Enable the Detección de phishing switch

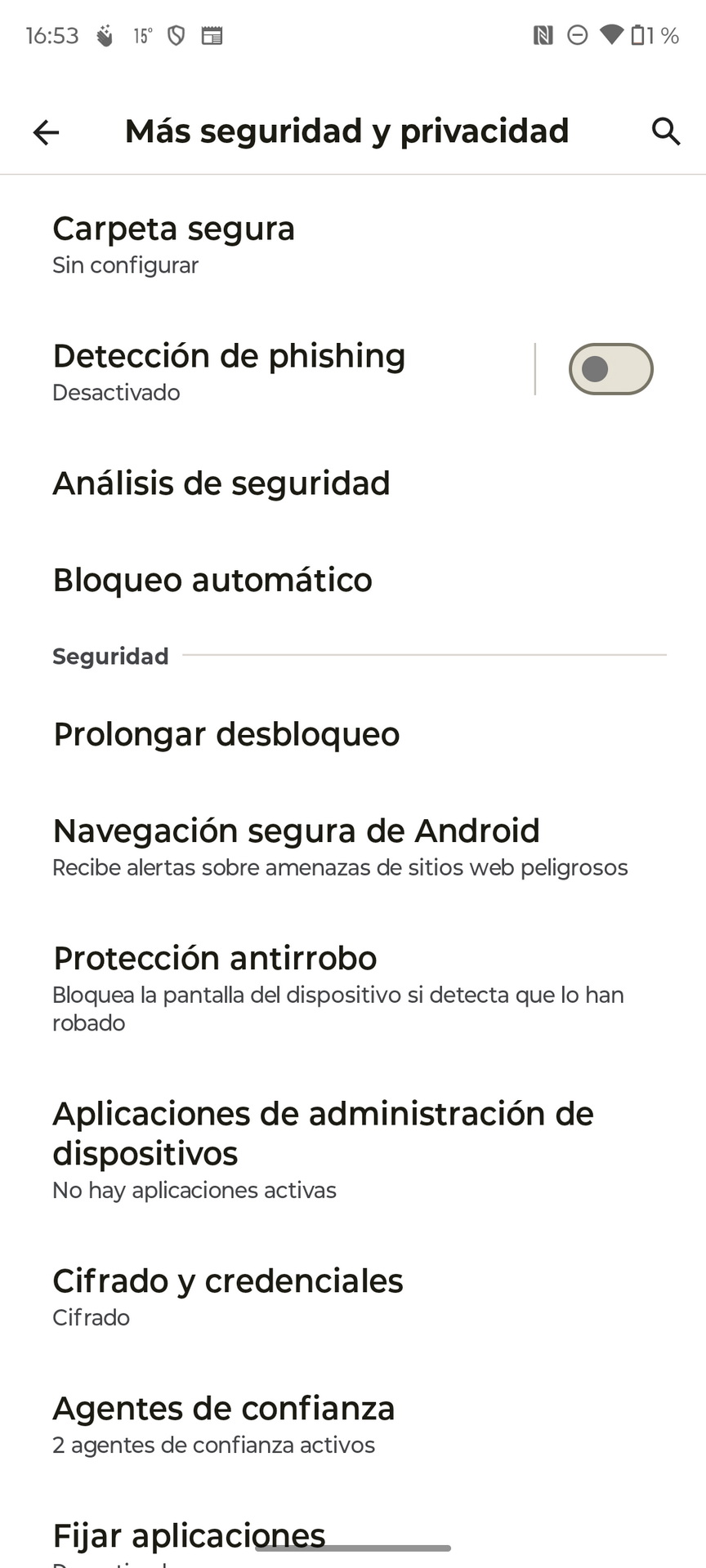[610, 369]
